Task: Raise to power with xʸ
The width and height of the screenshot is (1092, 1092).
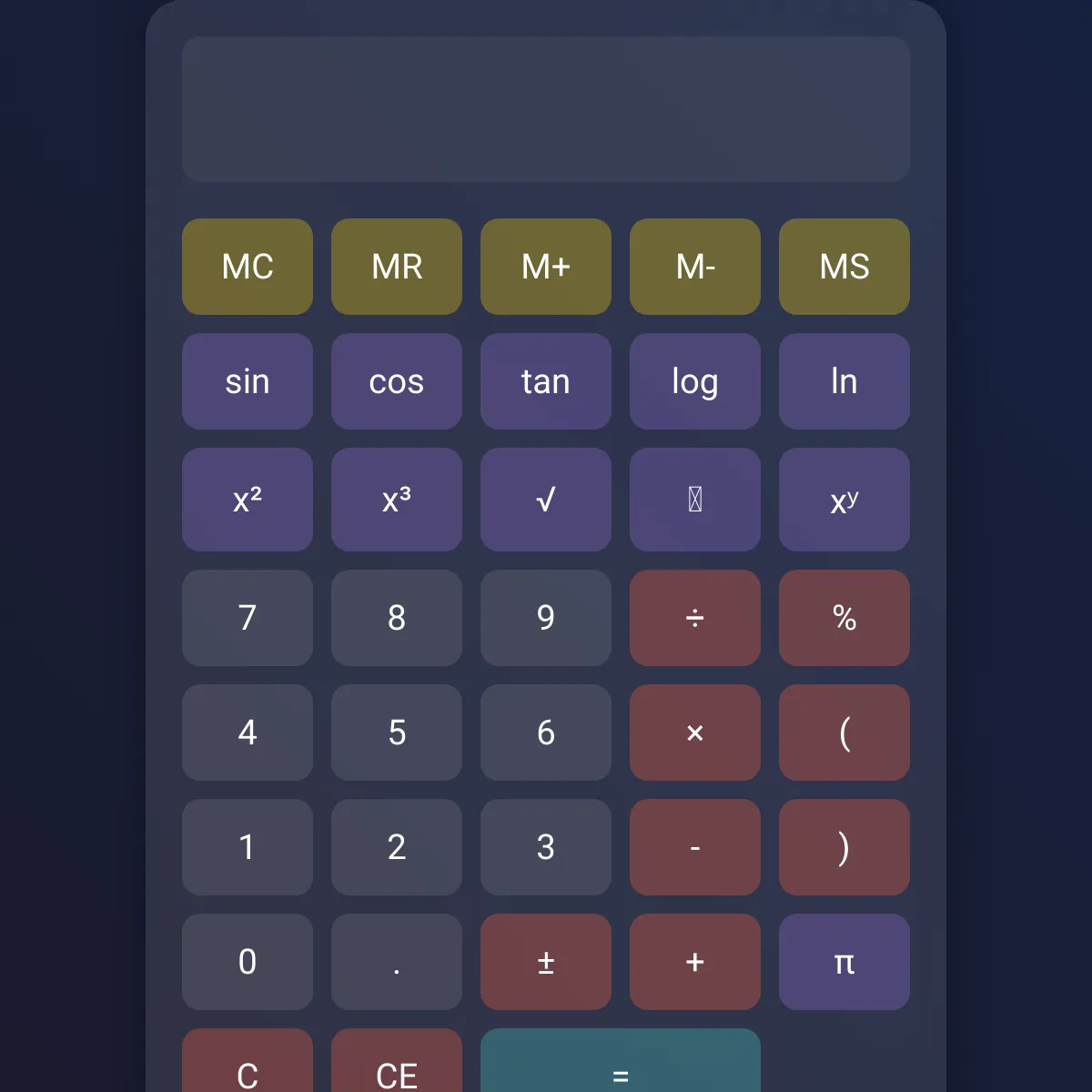Action: [x=844, y=500]
